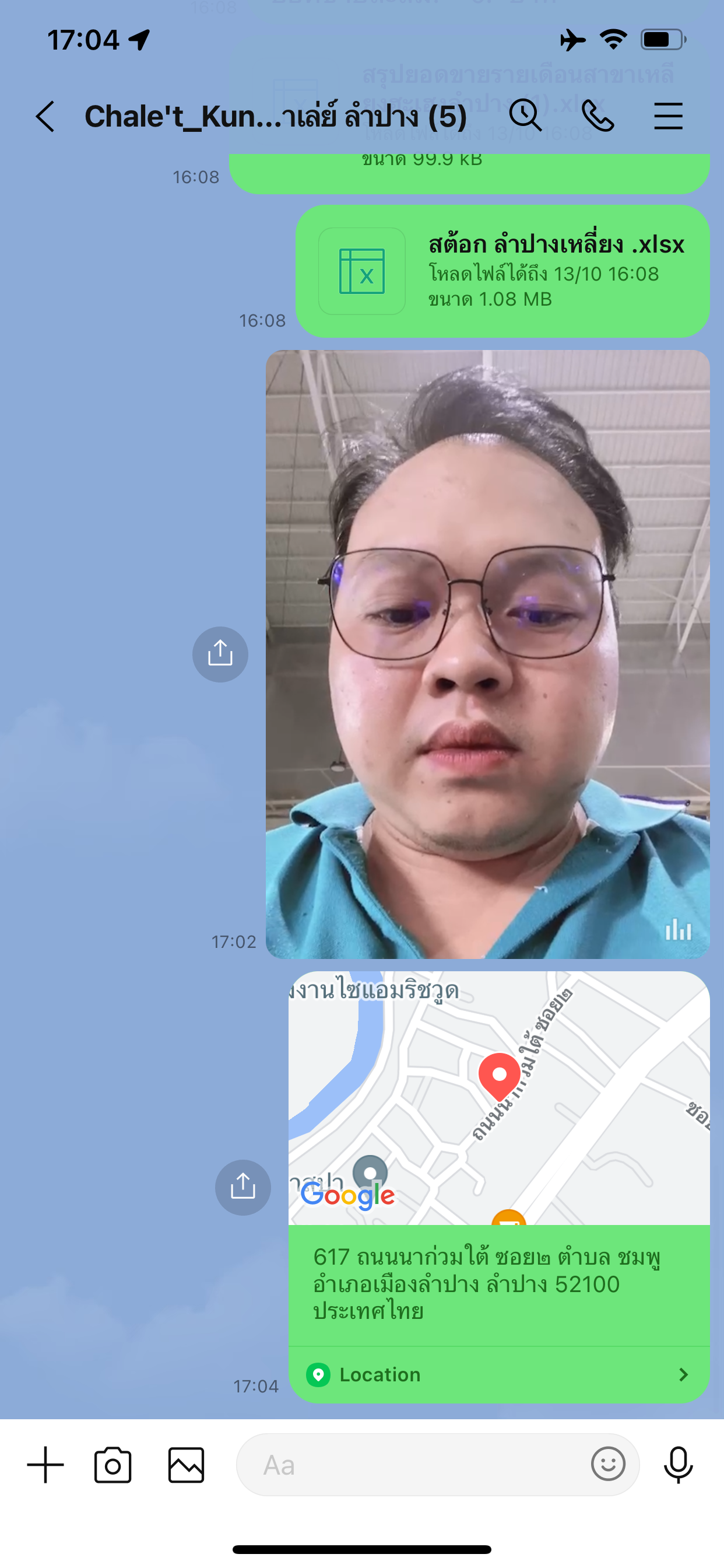Open the สต๊อก ลำปางเหลี่ยง .xlsx file
Screen dimensions: 724x1568
(x=502, y=271)
